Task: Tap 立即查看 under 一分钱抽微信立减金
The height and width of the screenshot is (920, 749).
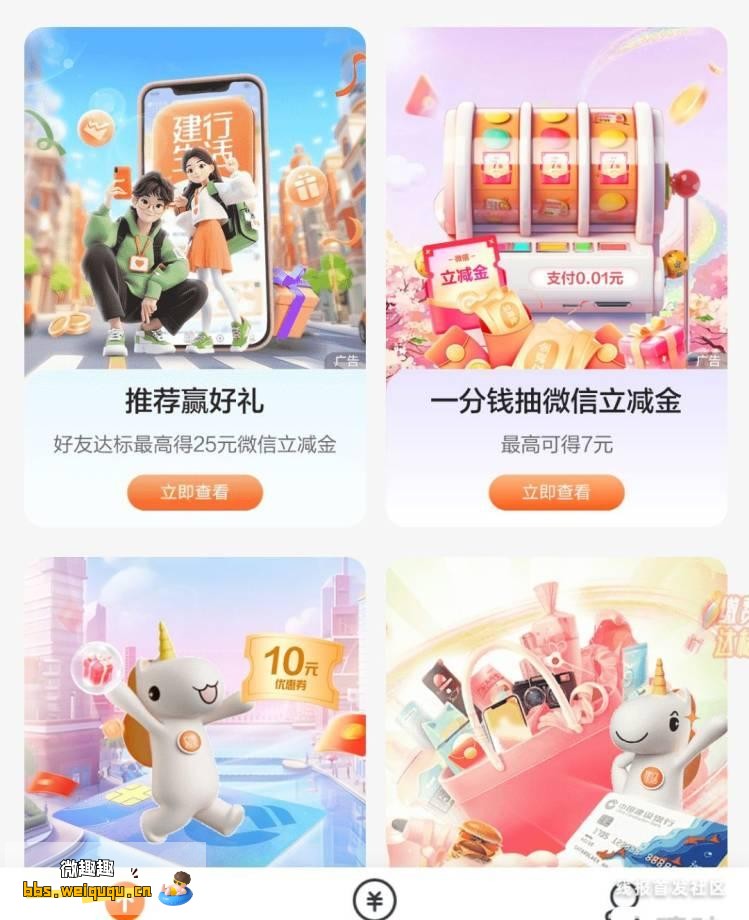Action: pos(556,492)
